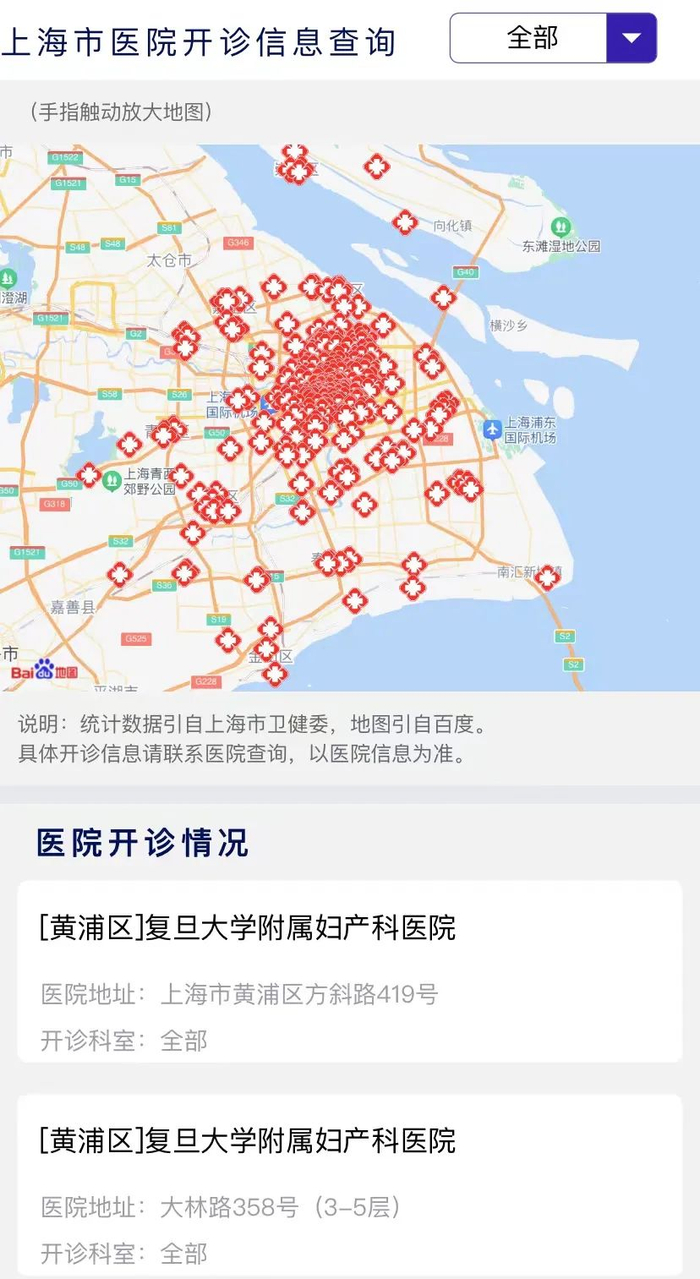
Task: Open hospital card at 方斜路419号
Action: [349, 971]
